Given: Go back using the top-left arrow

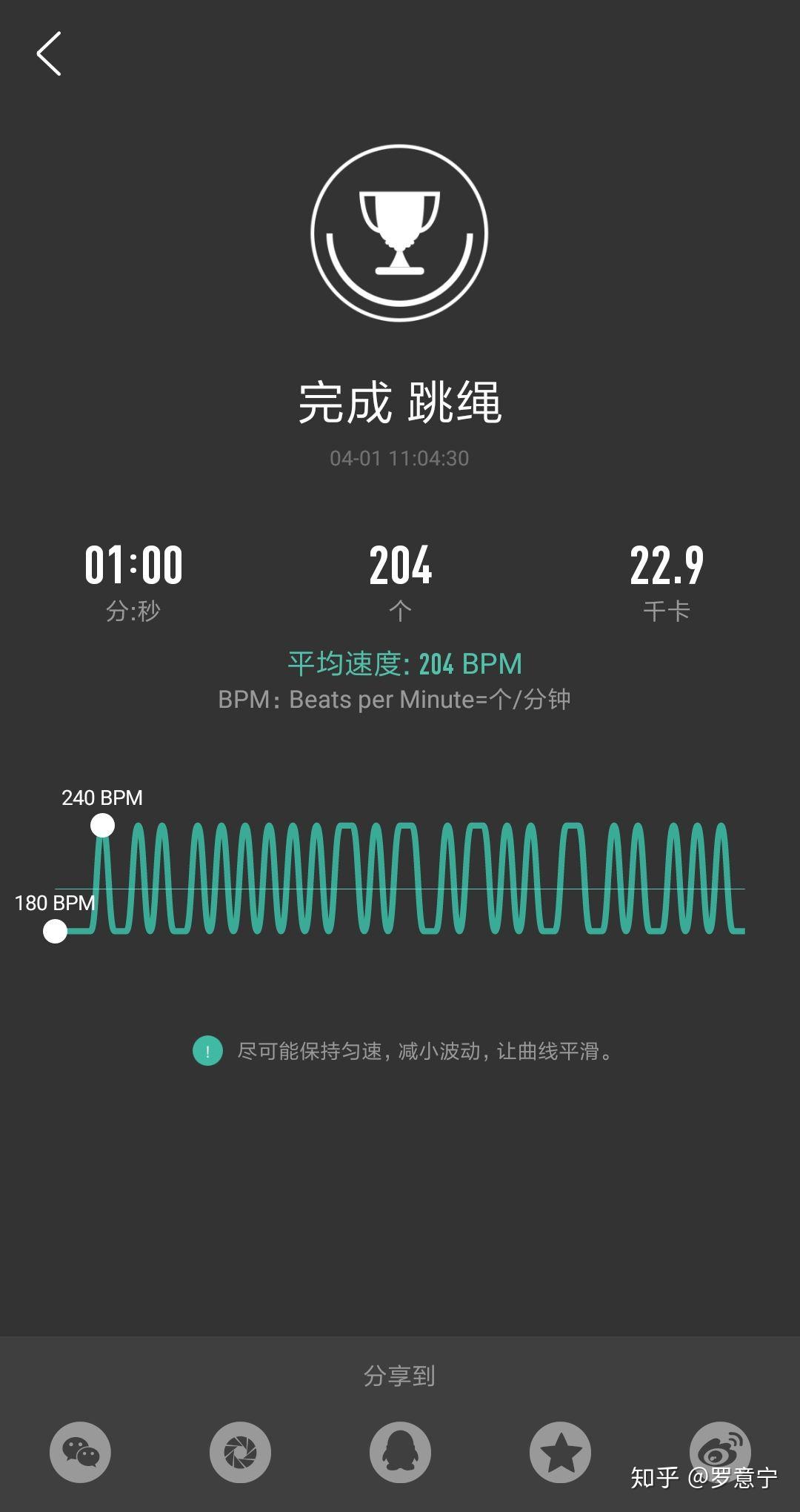Looking at the screenshot, I should [x=49, y=53].
